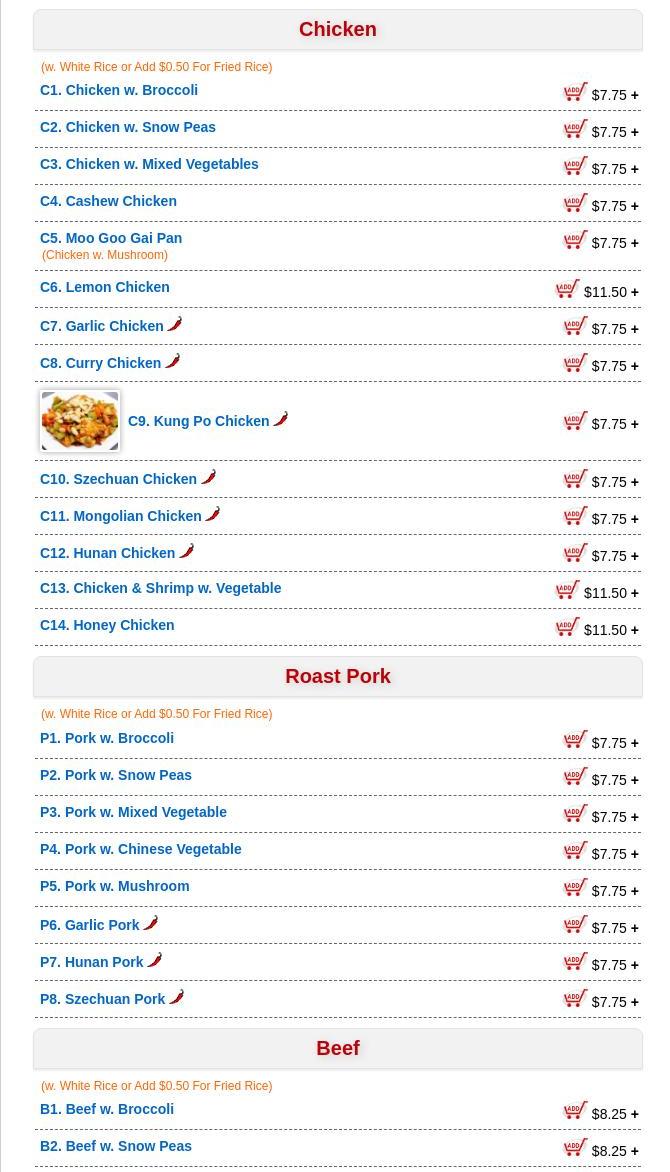The width and height of the screenshot is (670, 1172).
Task: Select C3. Chicken w. Mixed Vegetables
Action: [149, 164]
